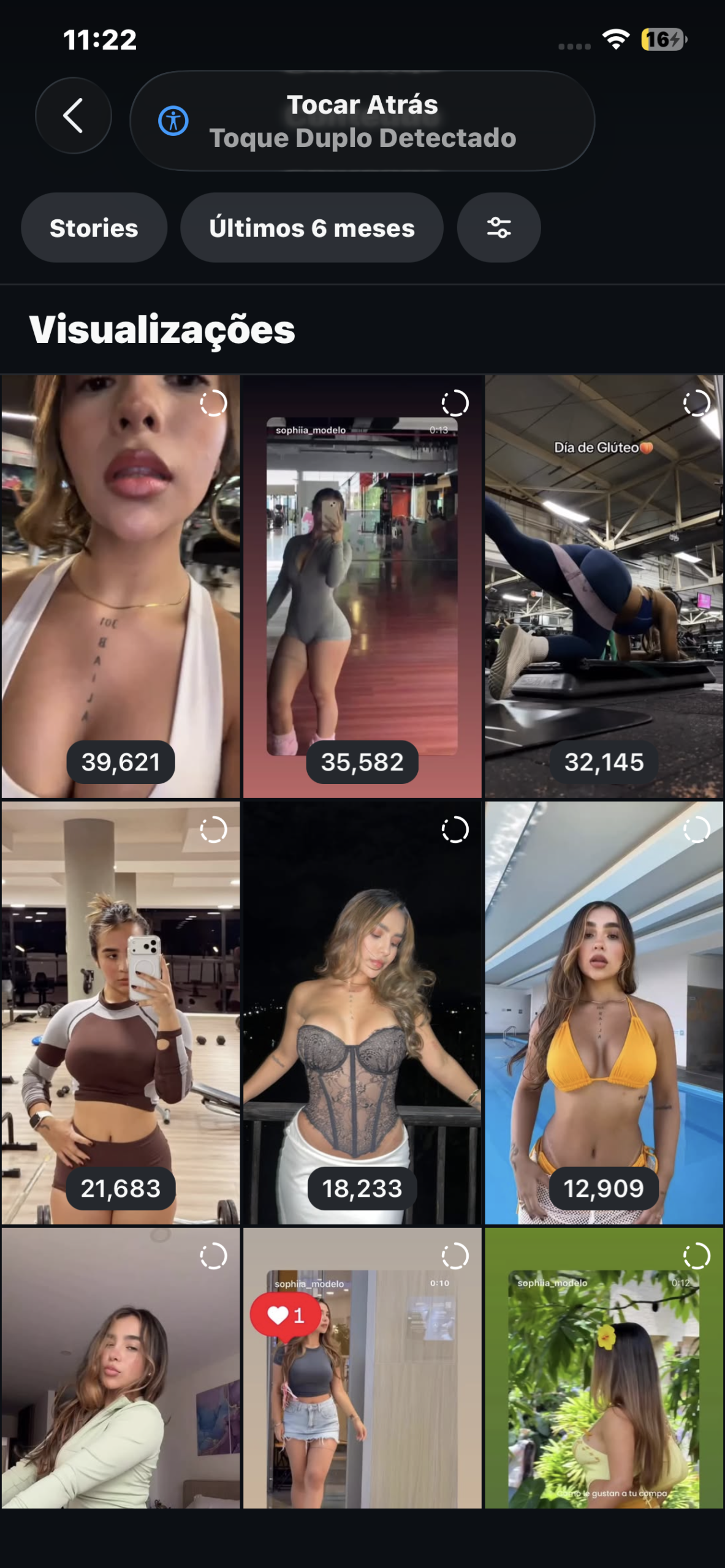Open the story with 12,909 views
This screenshot has width=725, height=1568.
[x=604, y=1012]
